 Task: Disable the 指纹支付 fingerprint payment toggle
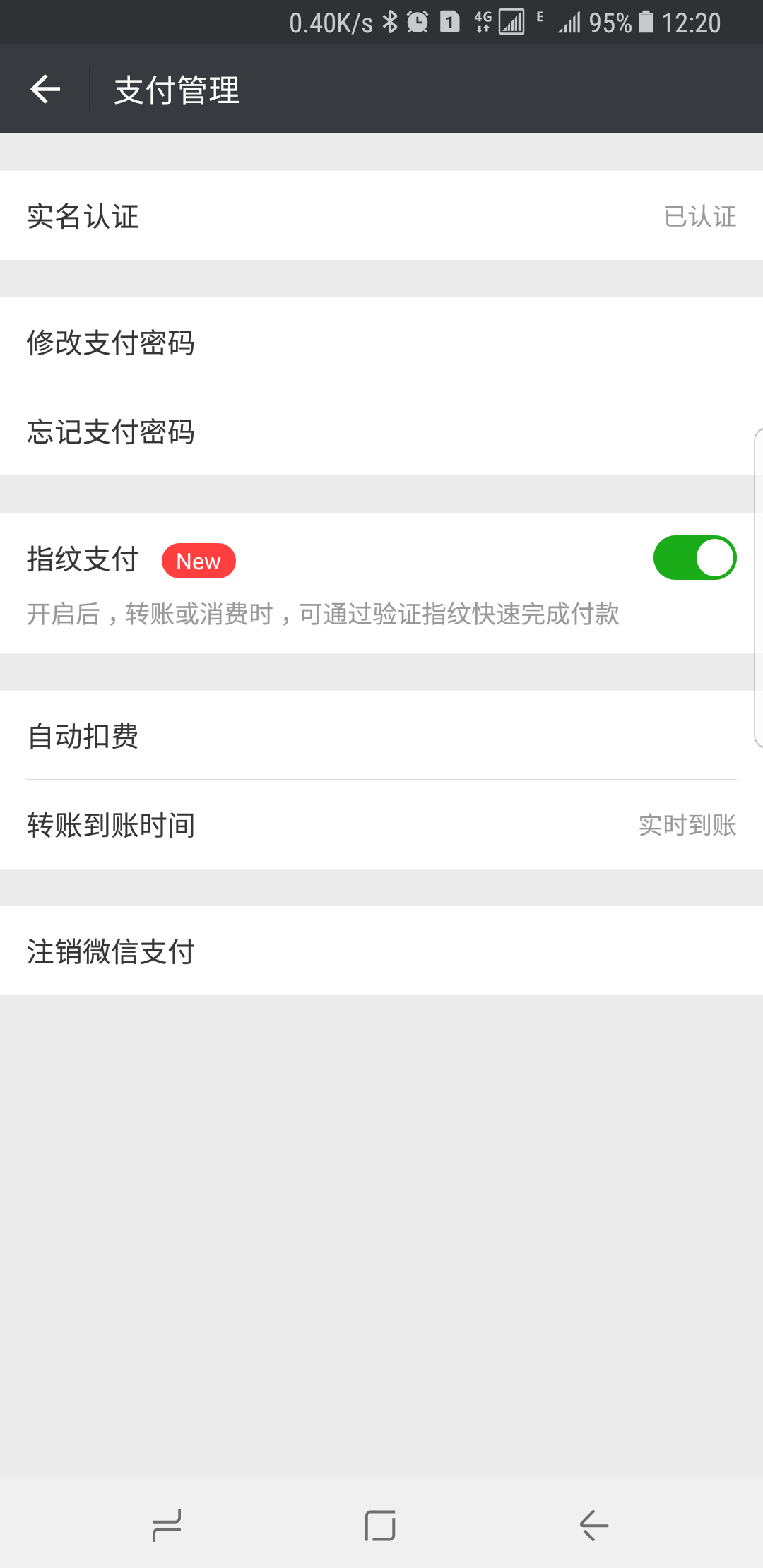pos(695,557)
